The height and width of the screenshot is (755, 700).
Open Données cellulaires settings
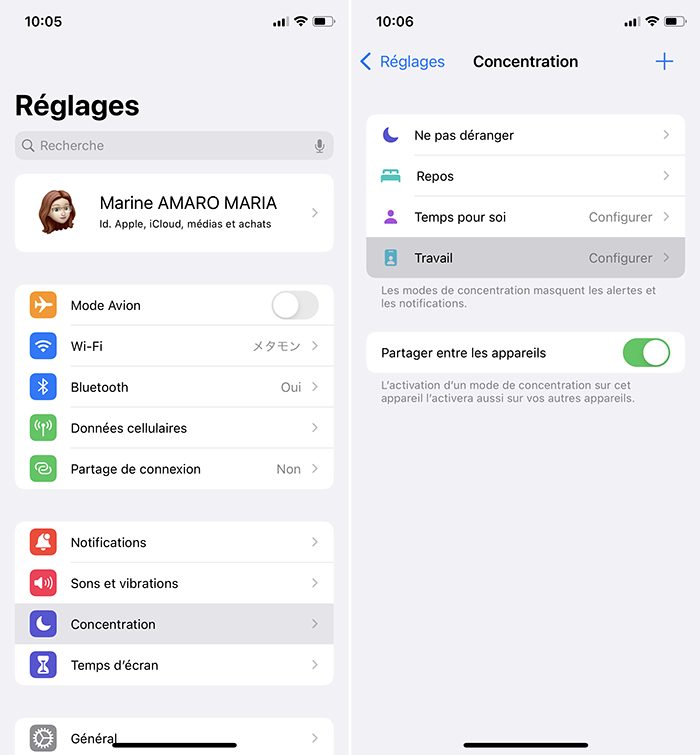point(174,428)
